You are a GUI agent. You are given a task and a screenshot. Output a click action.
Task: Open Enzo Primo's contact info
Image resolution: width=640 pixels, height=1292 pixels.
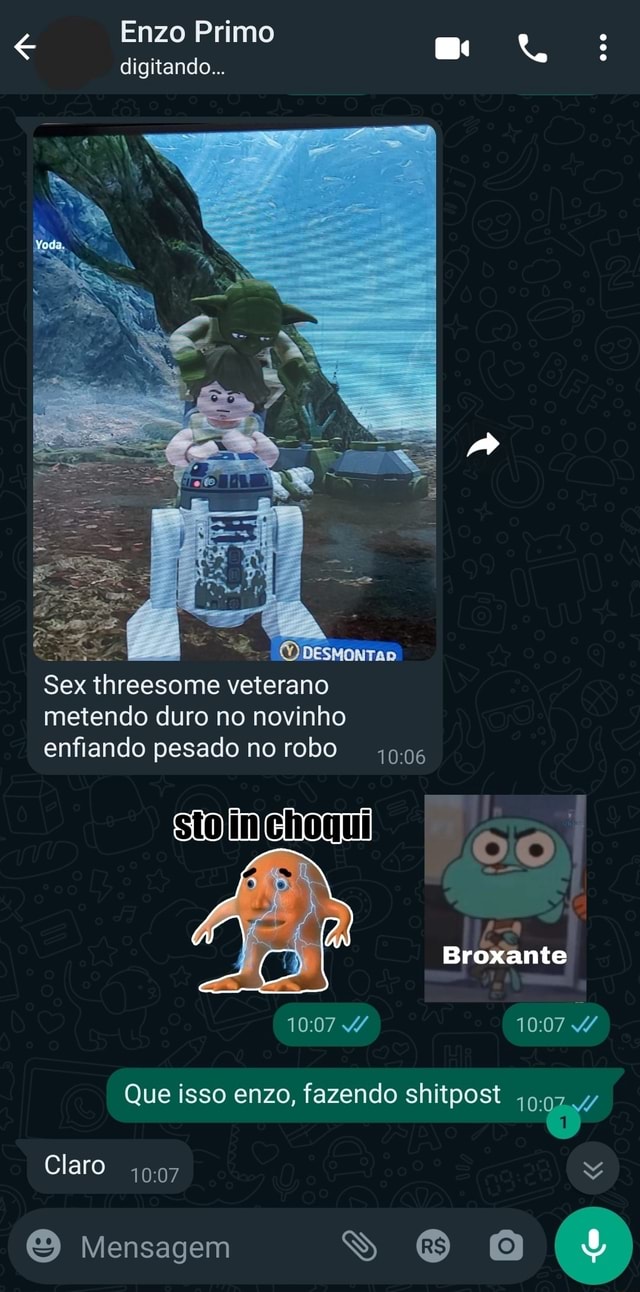[197, 47]
